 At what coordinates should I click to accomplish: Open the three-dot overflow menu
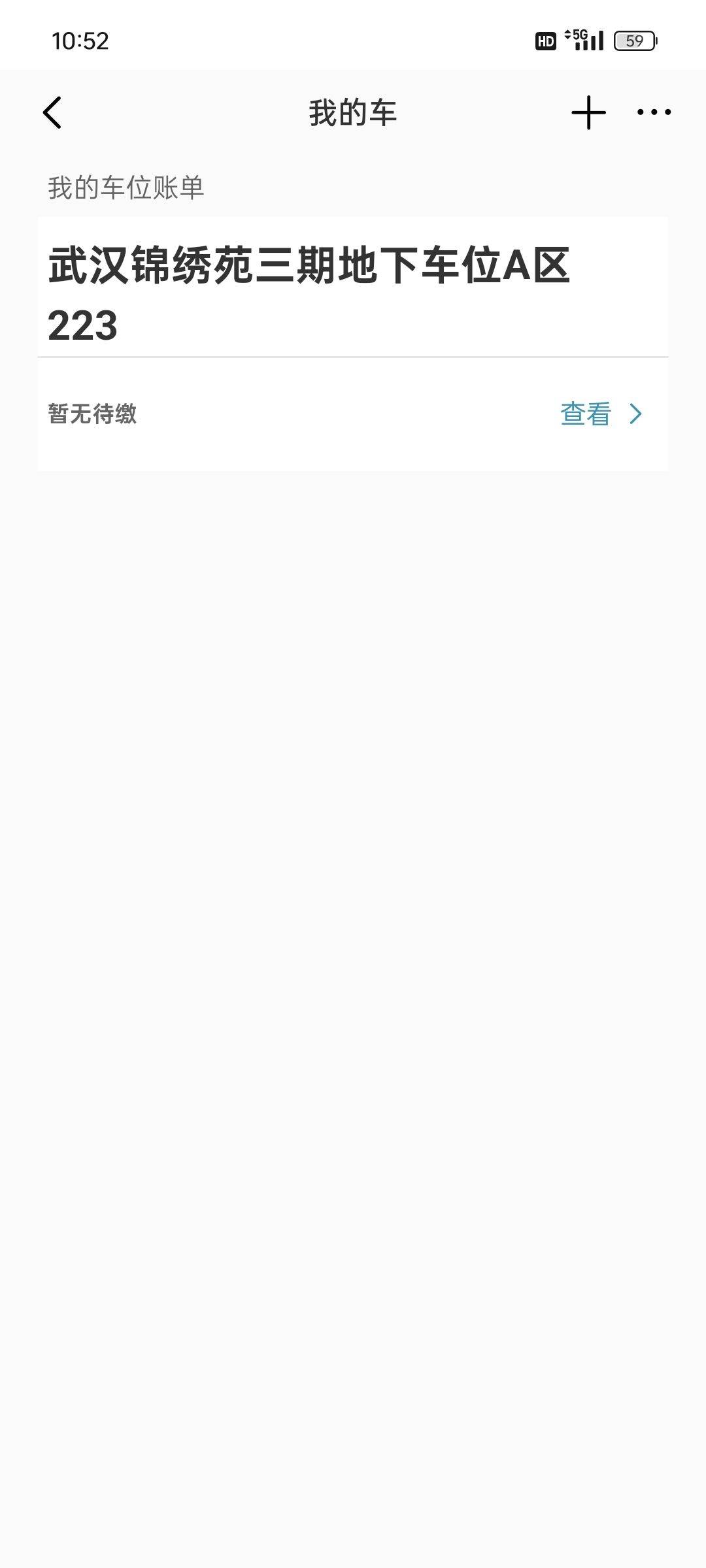[x=654, y=112]
